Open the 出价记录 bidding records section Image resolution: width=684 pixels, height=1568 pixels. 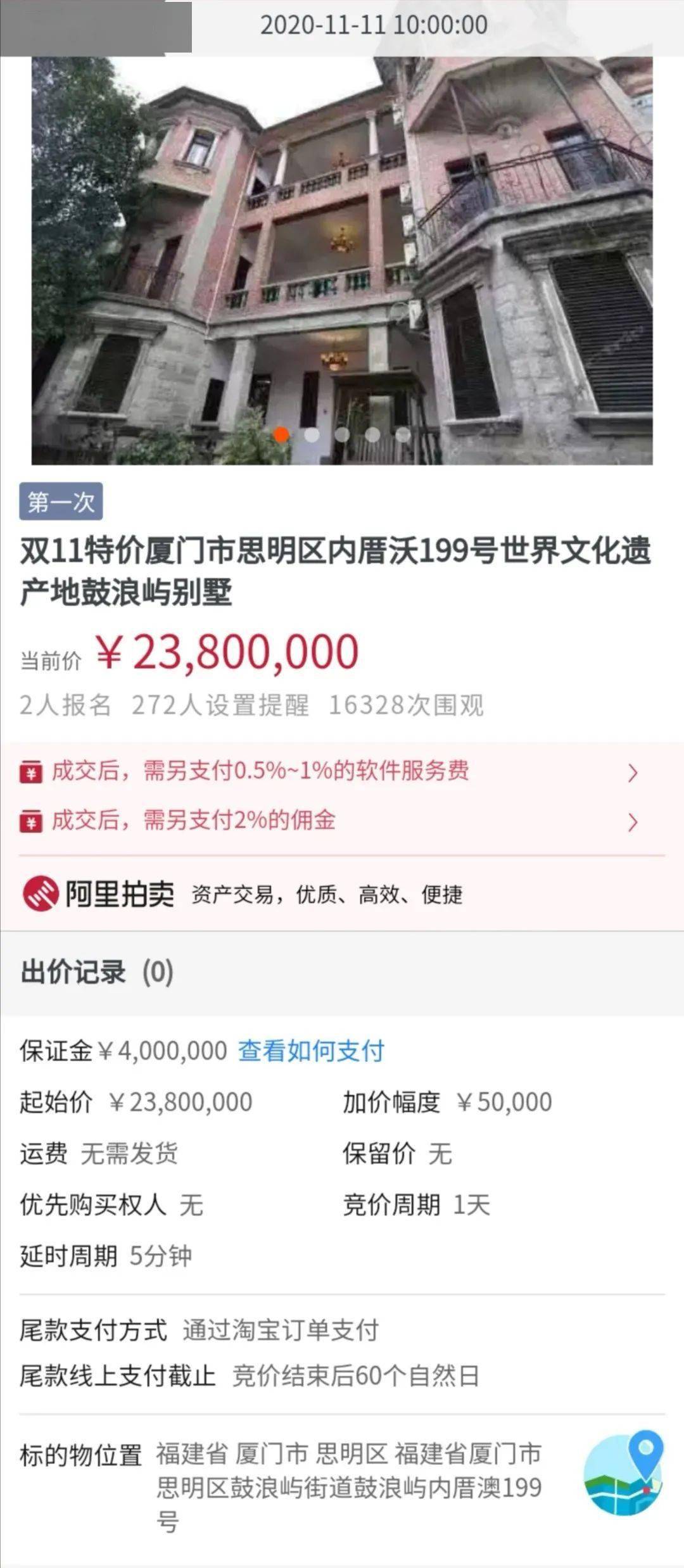(342, 972)
